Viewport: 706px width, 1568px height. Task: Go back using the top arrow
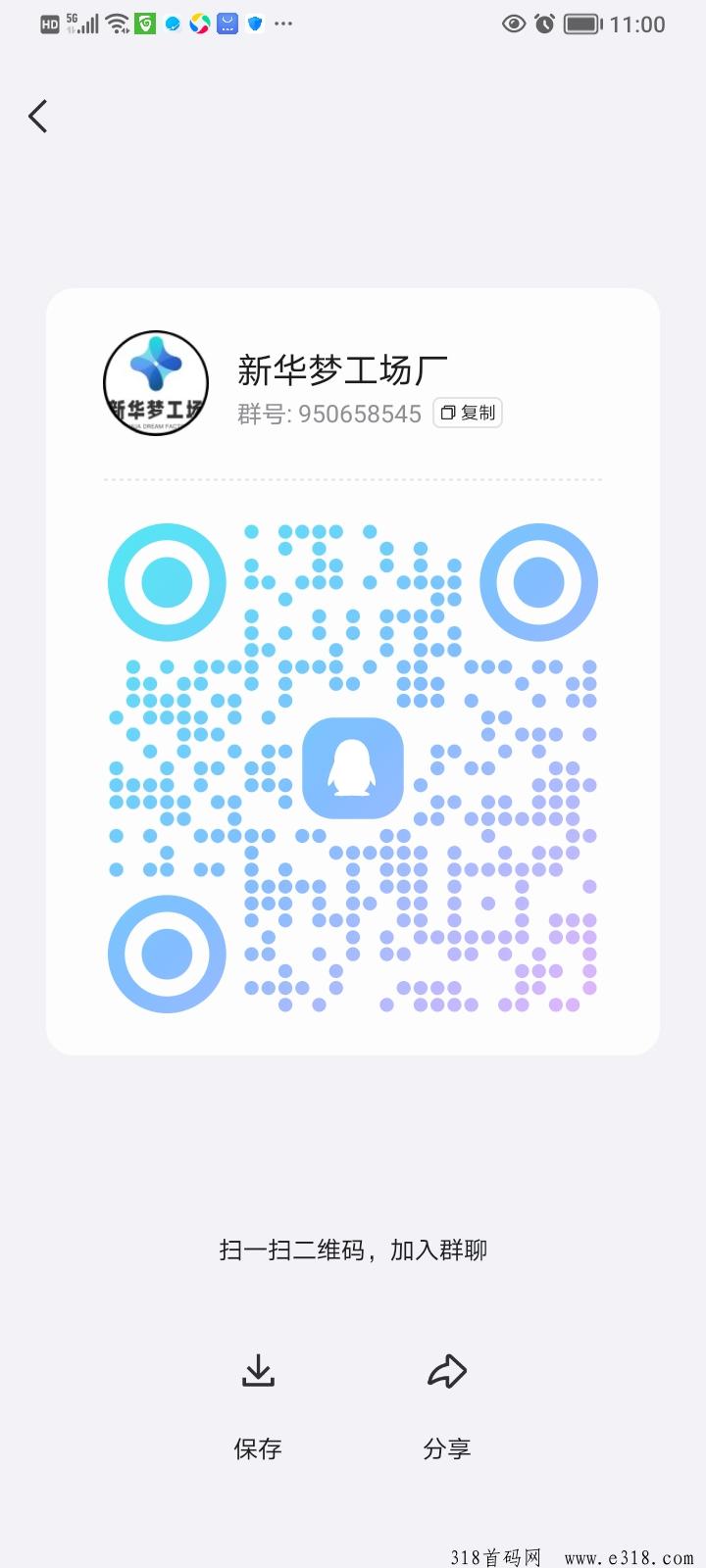tap(38, 117)
